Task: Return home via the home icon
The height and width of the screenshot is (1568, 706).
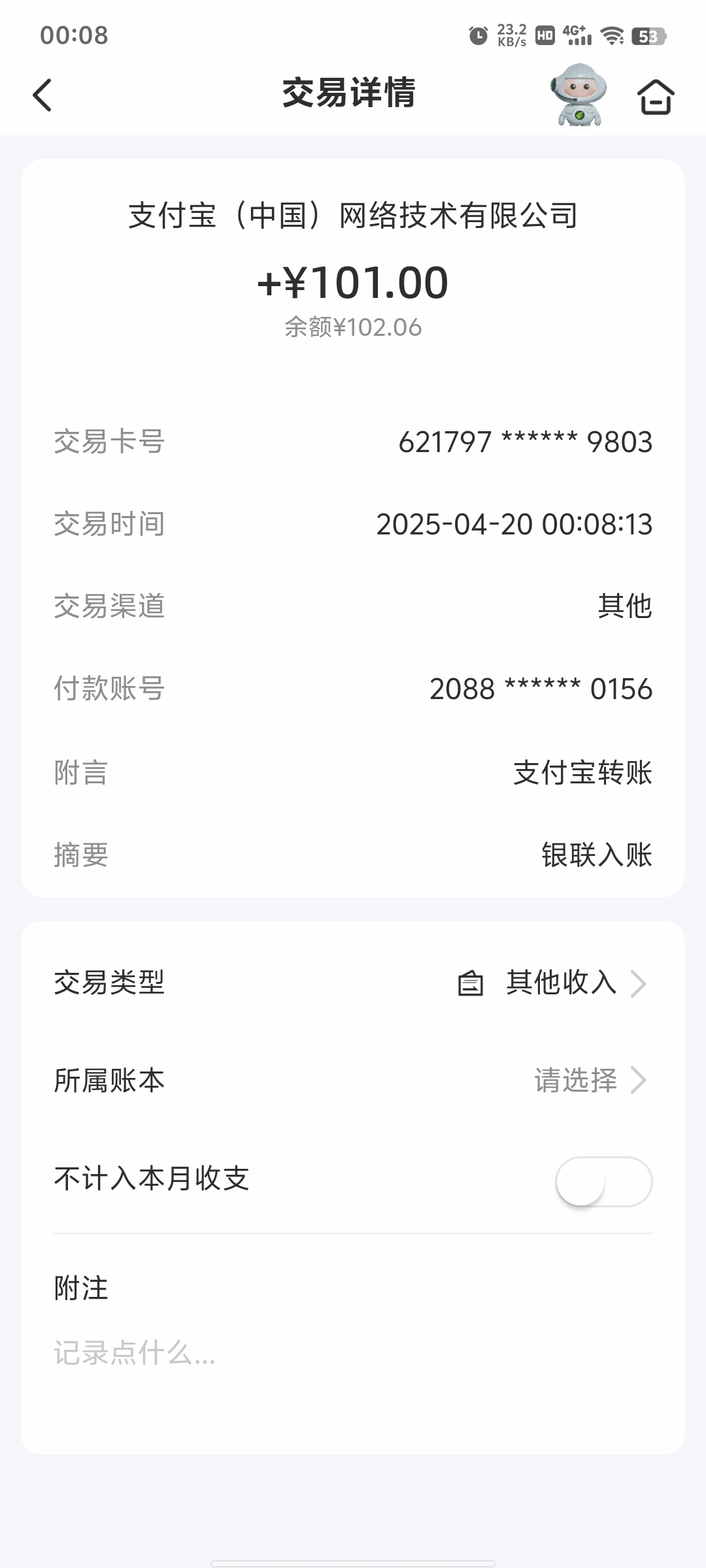Action: [657, 97]
